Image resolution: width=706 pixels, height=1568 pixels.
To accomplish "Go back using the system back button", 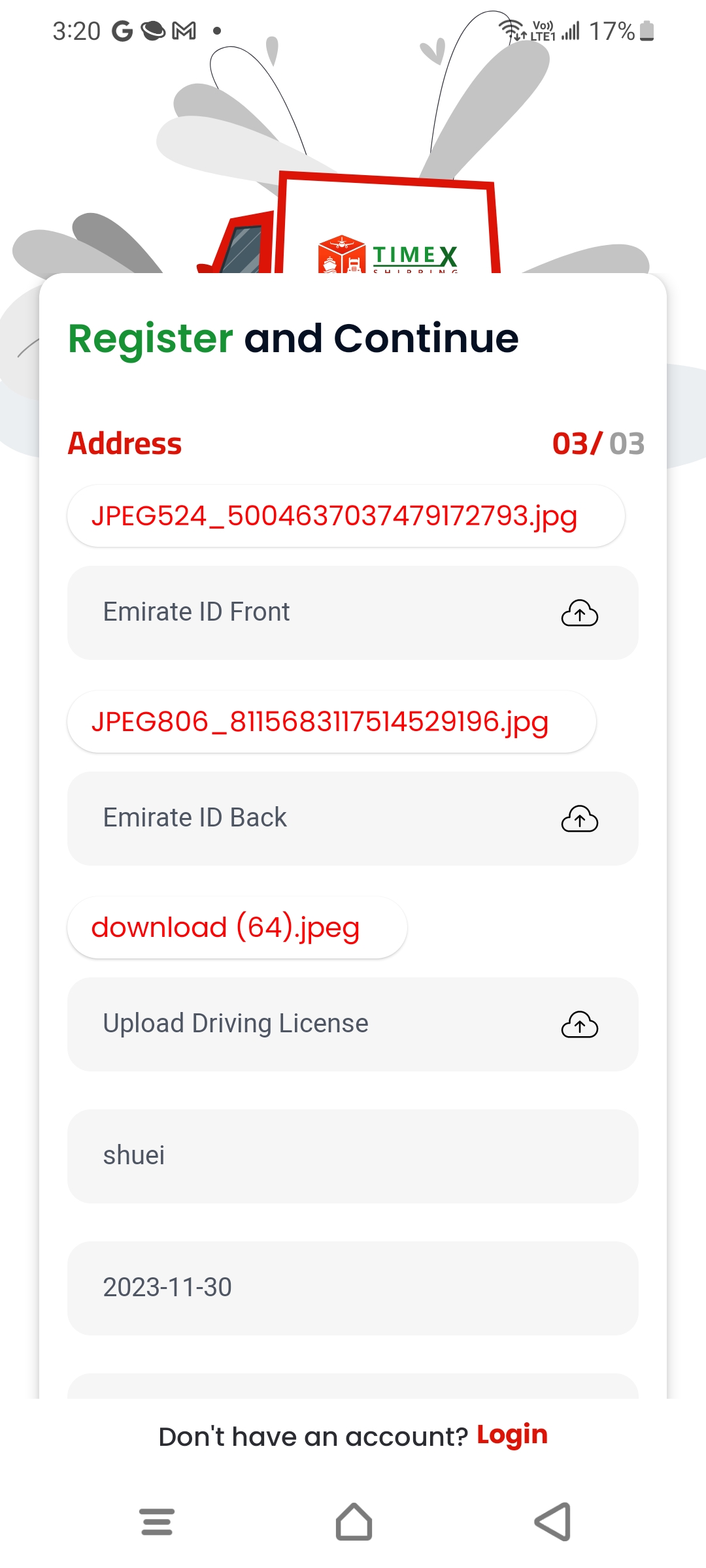I will pyautogui.click(x=553, y=1522).
